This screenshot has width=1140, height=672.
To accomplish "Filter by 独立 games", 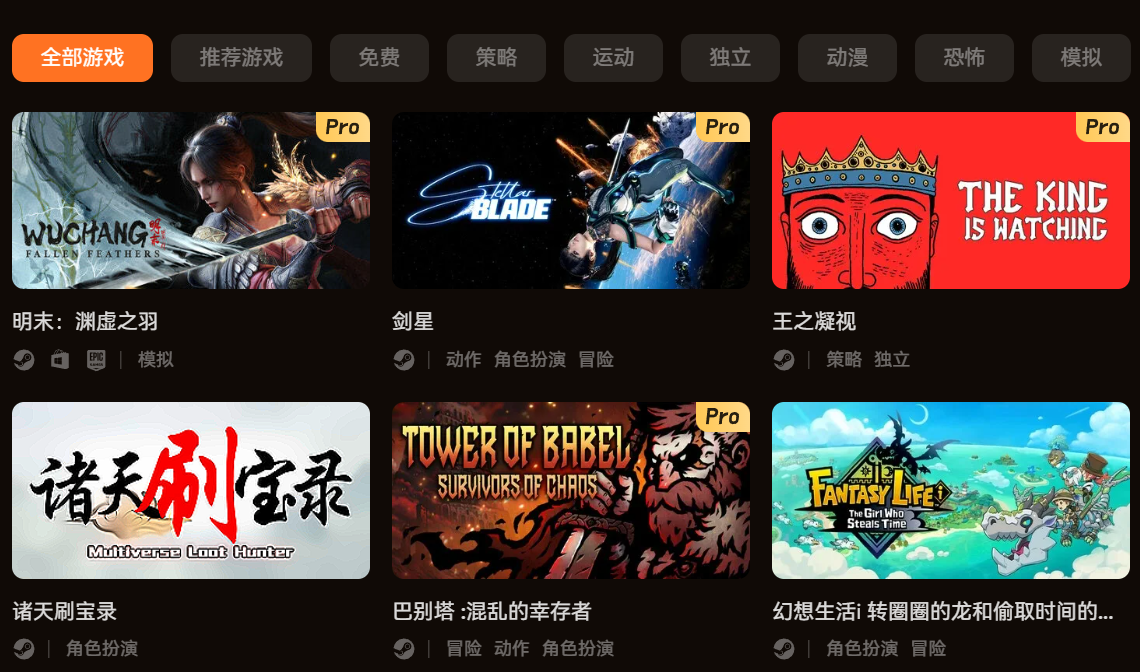I will pos(730,58).
